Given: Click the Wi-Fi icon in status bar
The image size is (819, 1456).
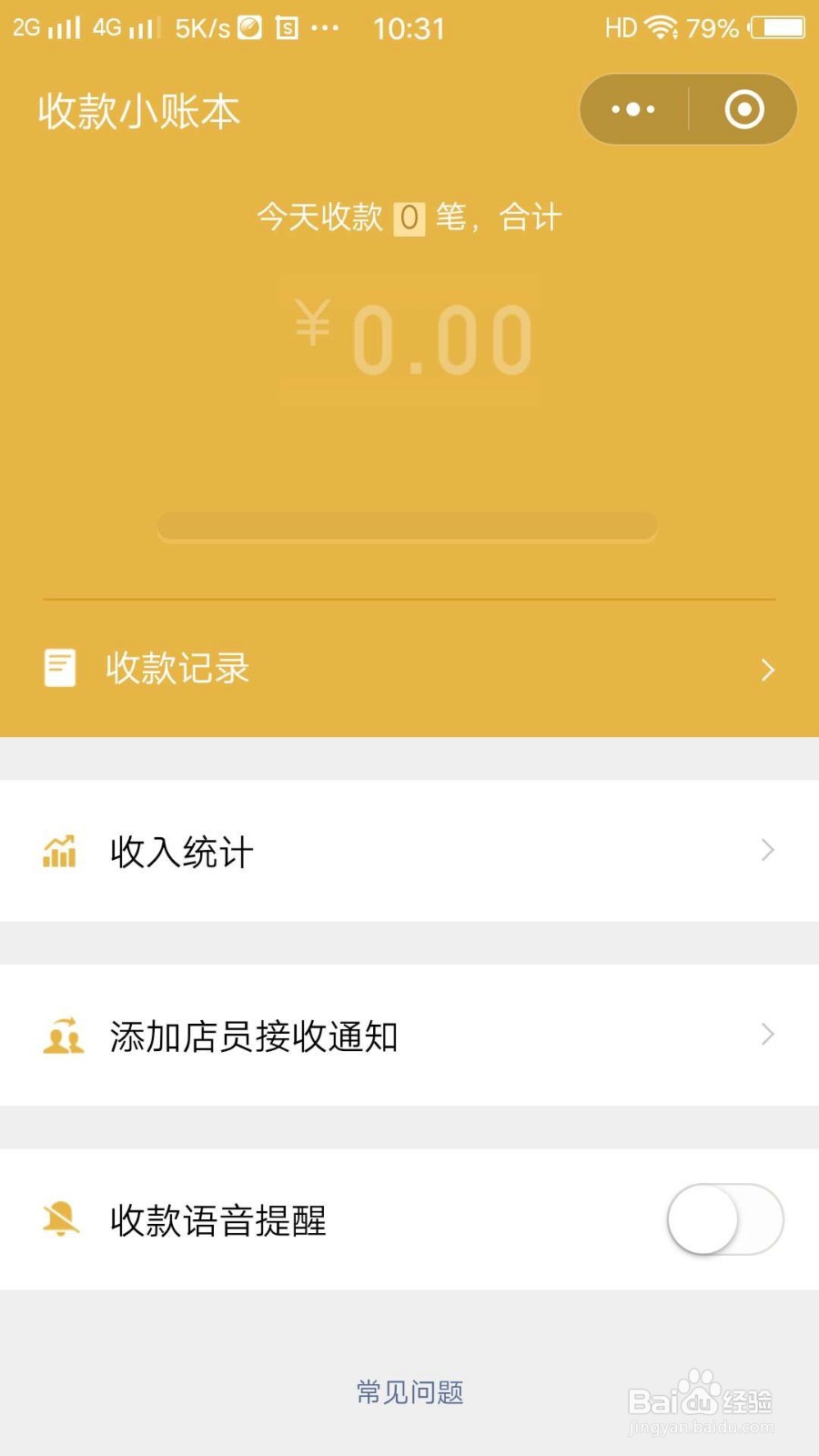Looking at the screenshot, I should tap(662, 27).
